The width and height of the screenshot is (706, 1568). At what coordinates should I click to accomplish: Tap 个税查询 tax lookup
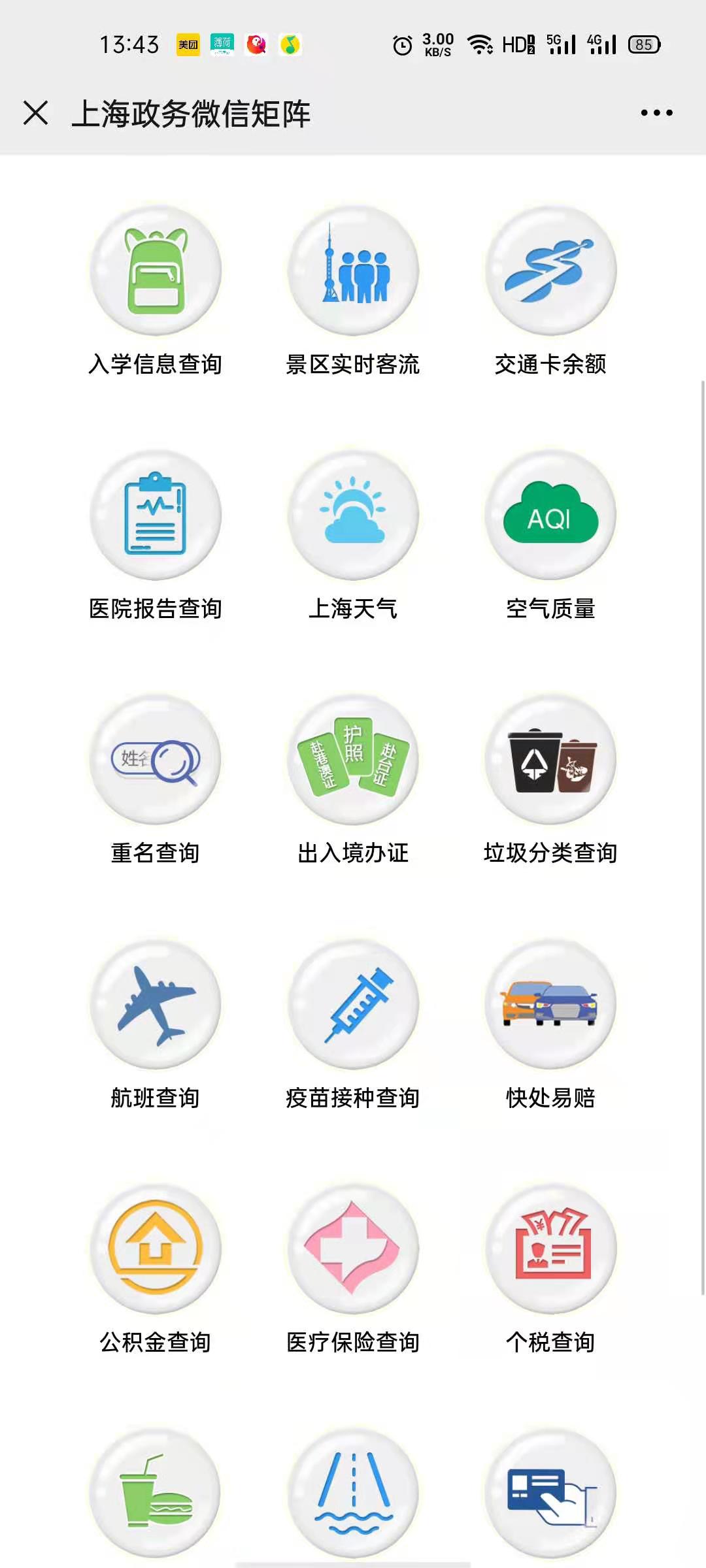[x=550, y=1249]
